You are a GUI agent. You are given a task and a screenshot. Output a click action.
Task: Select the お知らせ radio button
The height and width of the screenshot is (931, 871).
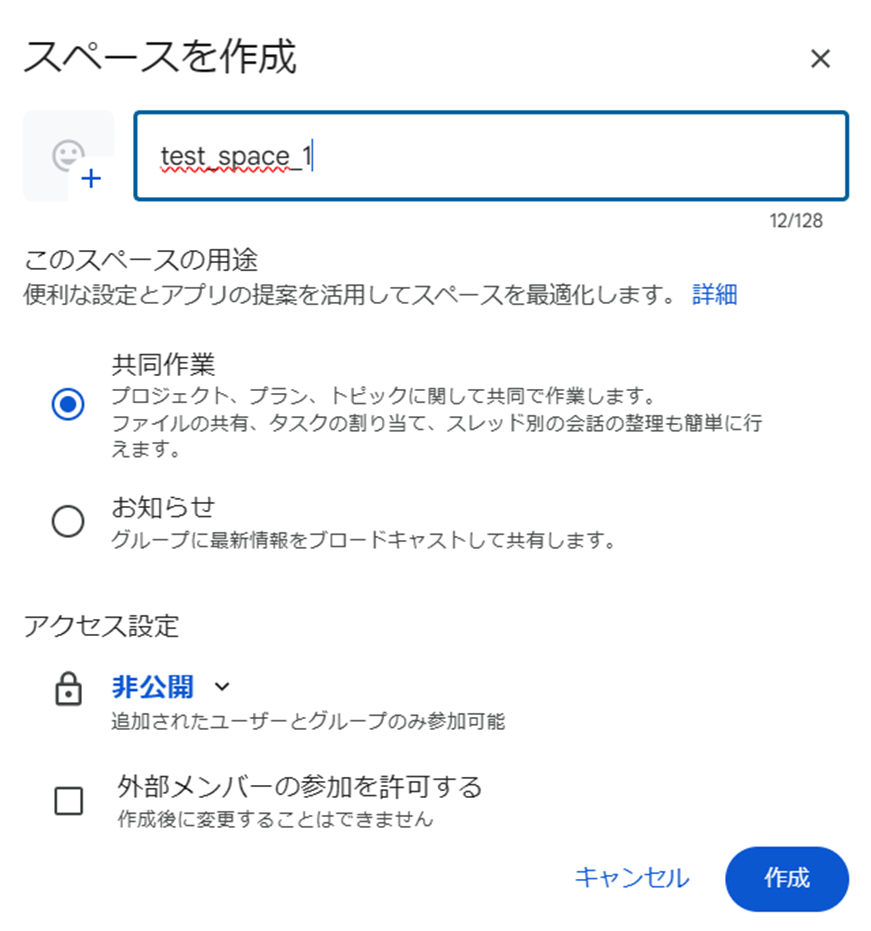coord(68,521)
